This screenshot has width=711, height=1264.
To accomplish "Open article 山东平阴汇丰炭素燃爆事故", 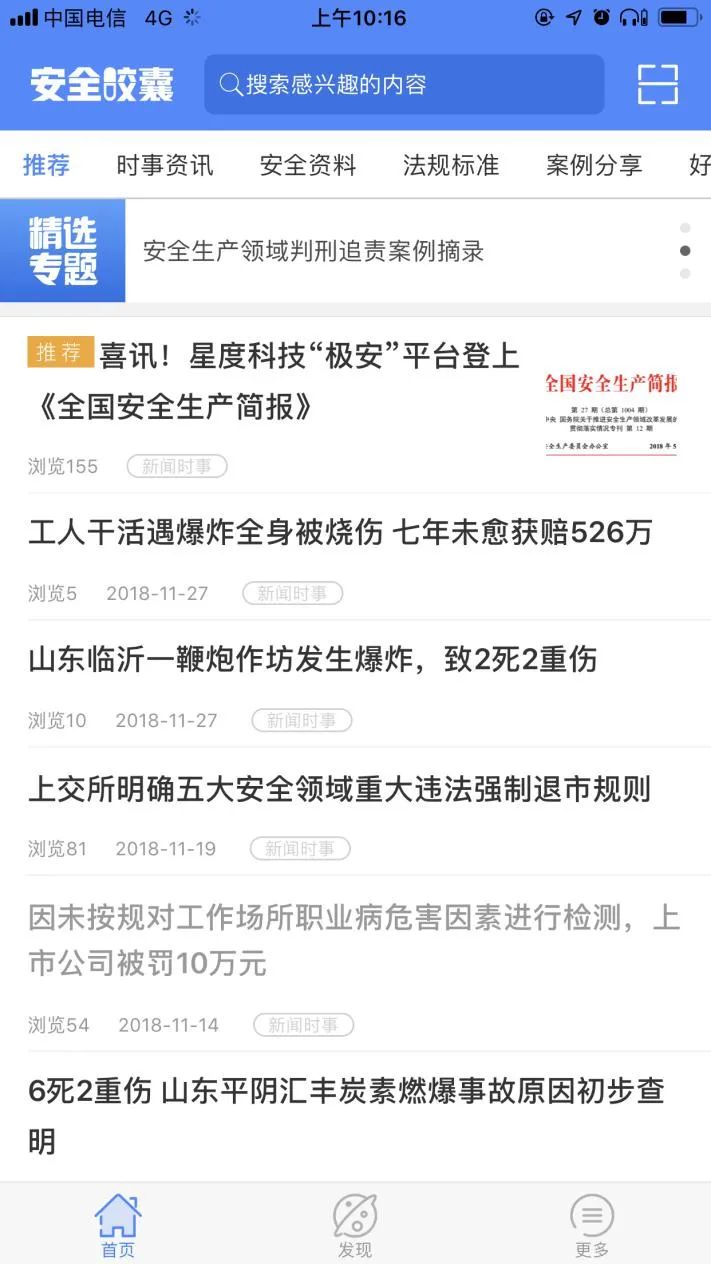I will click(346, 1114).
